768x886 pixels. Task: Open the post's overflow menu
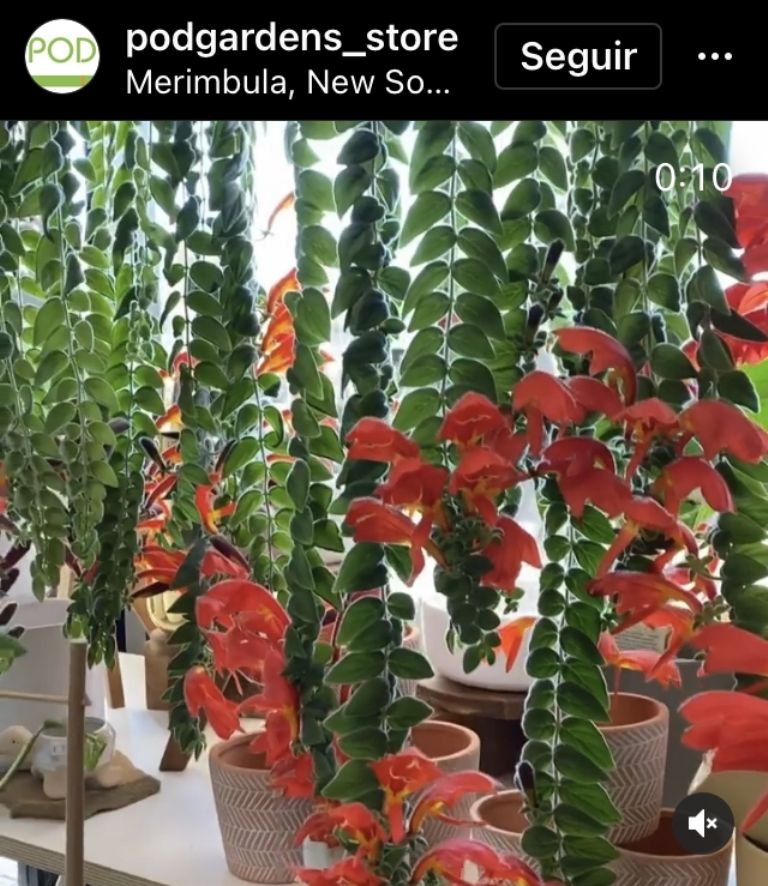pos(714,57)
